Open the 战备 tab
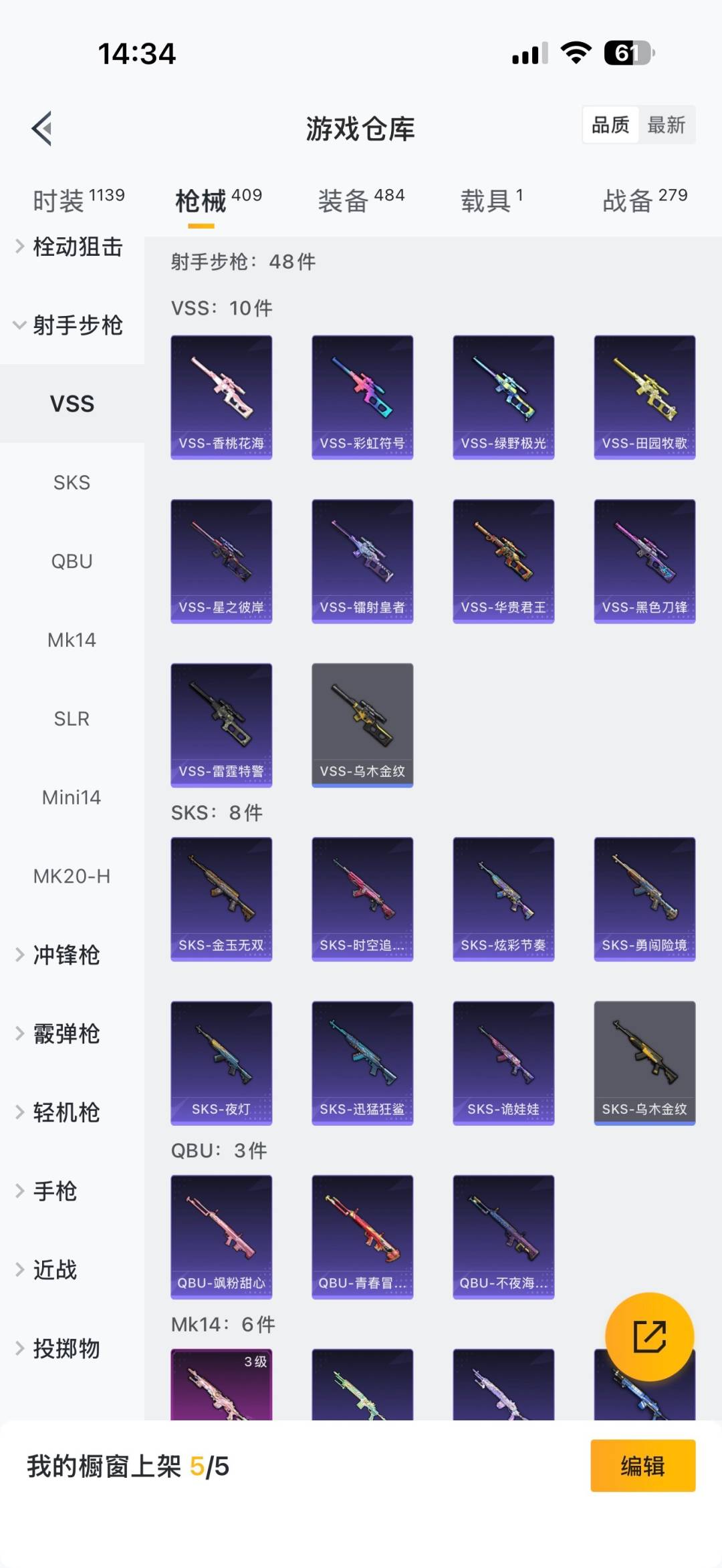This screenshot has width=722, height=1568. pyautogui.click(x=644, y=200)
